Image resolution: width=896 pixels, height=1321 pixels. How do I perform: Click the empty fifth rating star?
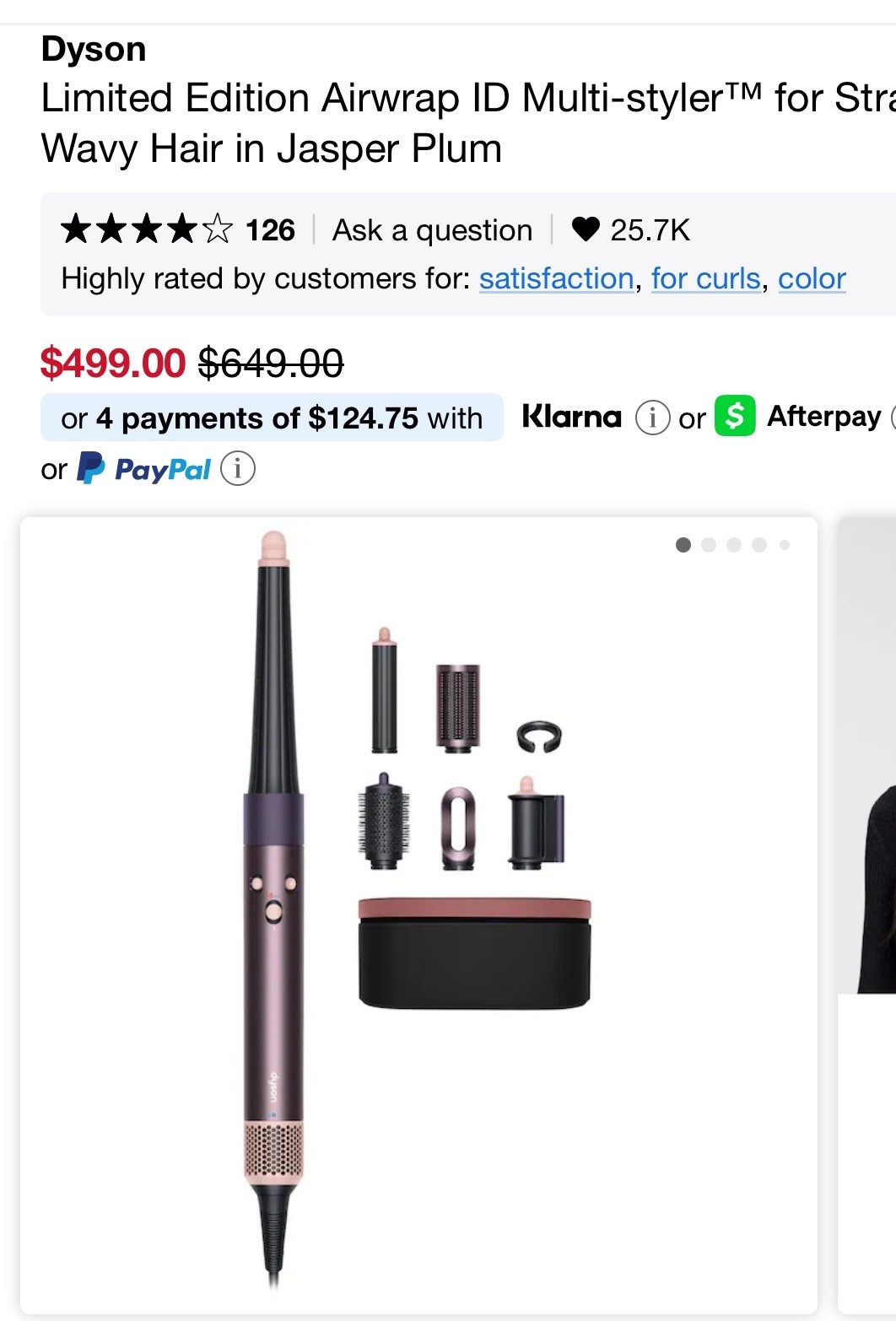[218, 229]
